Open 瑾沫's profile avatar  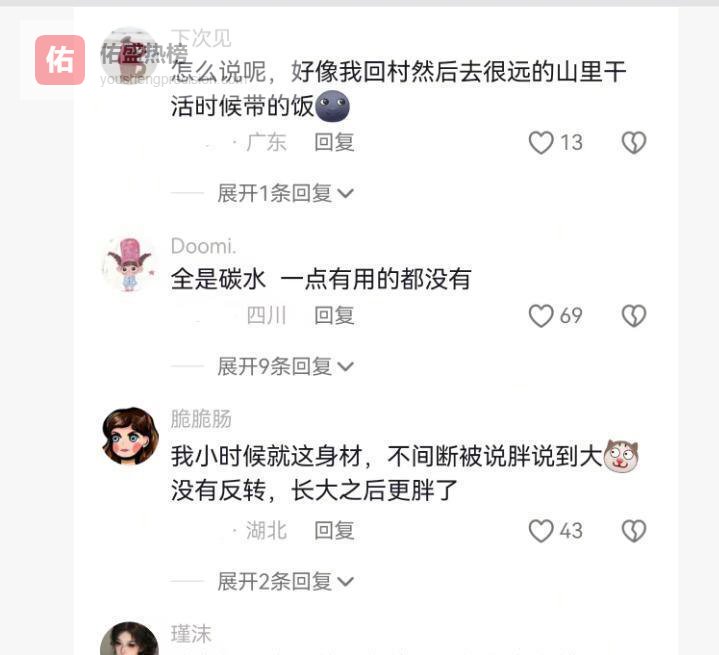pyautogui.click(x=130, y=640)
